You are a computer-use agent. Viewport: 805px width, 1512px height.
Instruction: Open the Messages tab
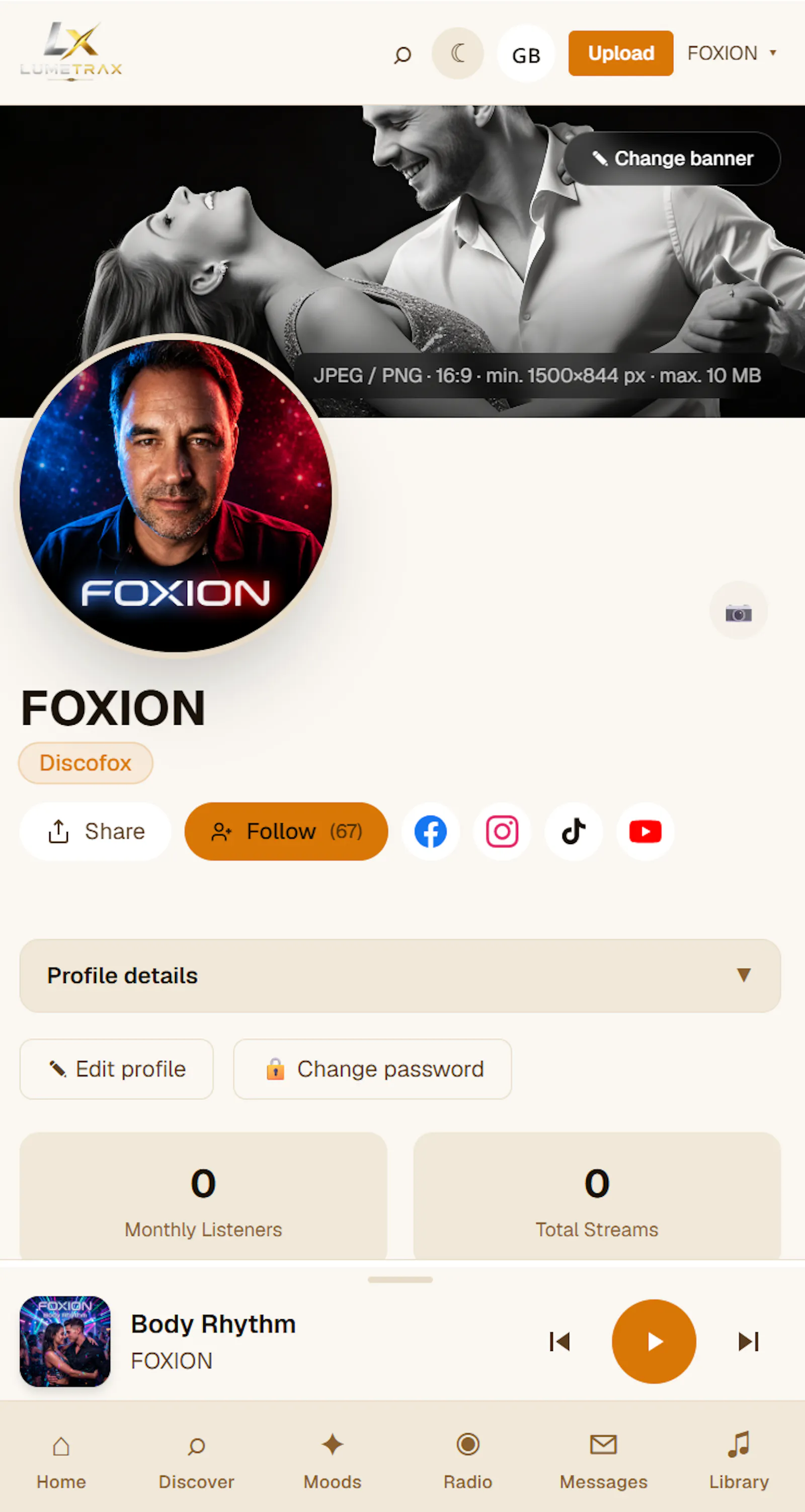(x=603, y=1460)
